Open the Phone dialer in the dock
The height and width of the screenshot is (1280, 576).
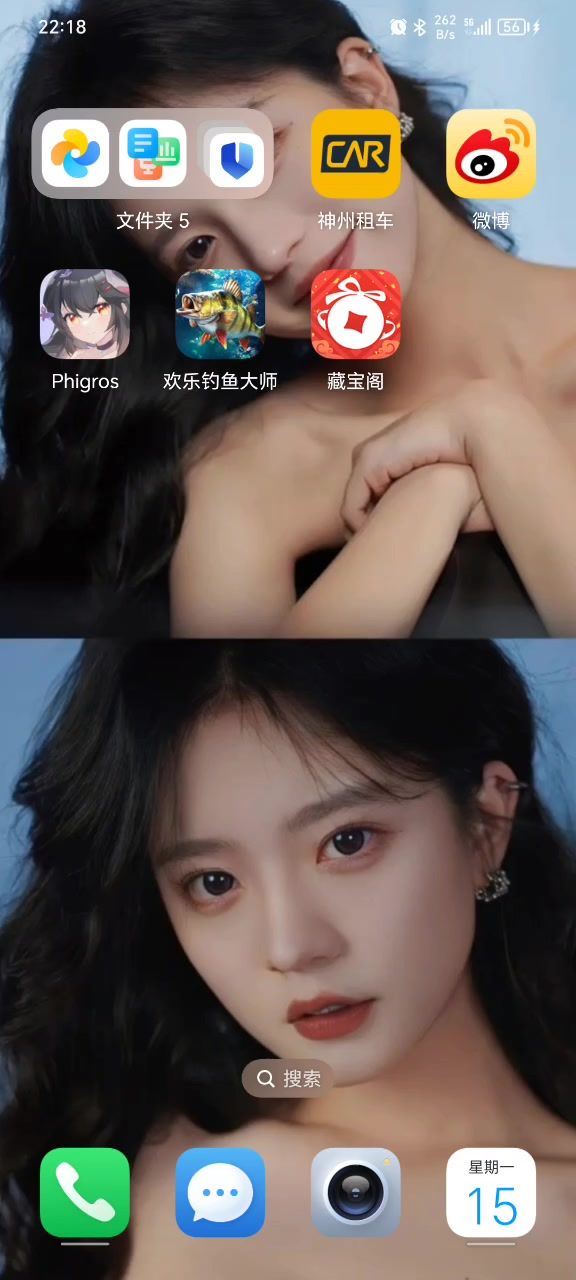(x=85, y=1192)
